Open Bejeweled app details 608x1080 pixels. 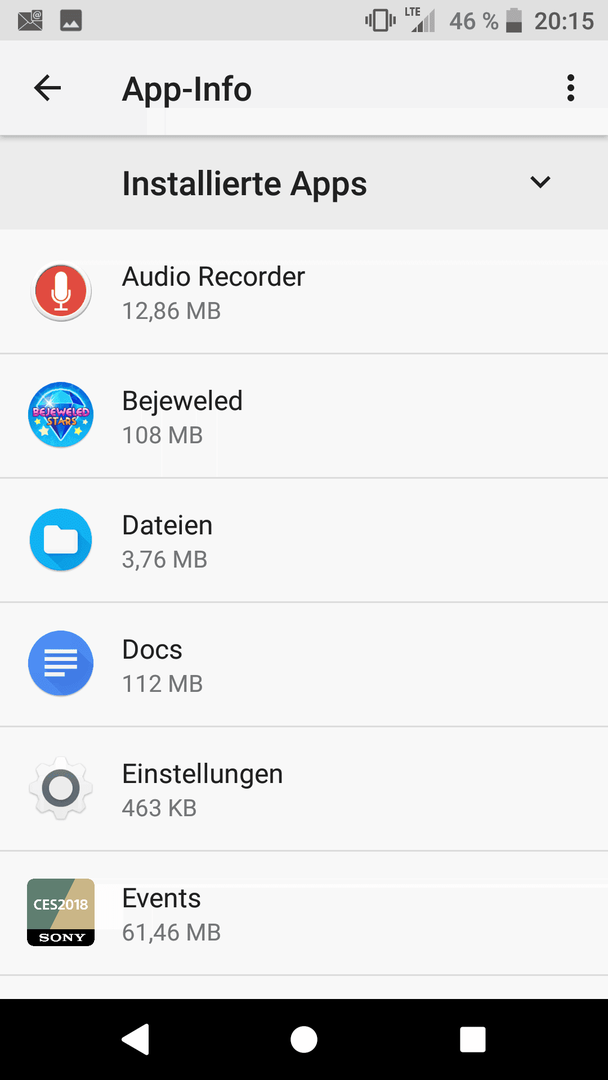(304, 416)
